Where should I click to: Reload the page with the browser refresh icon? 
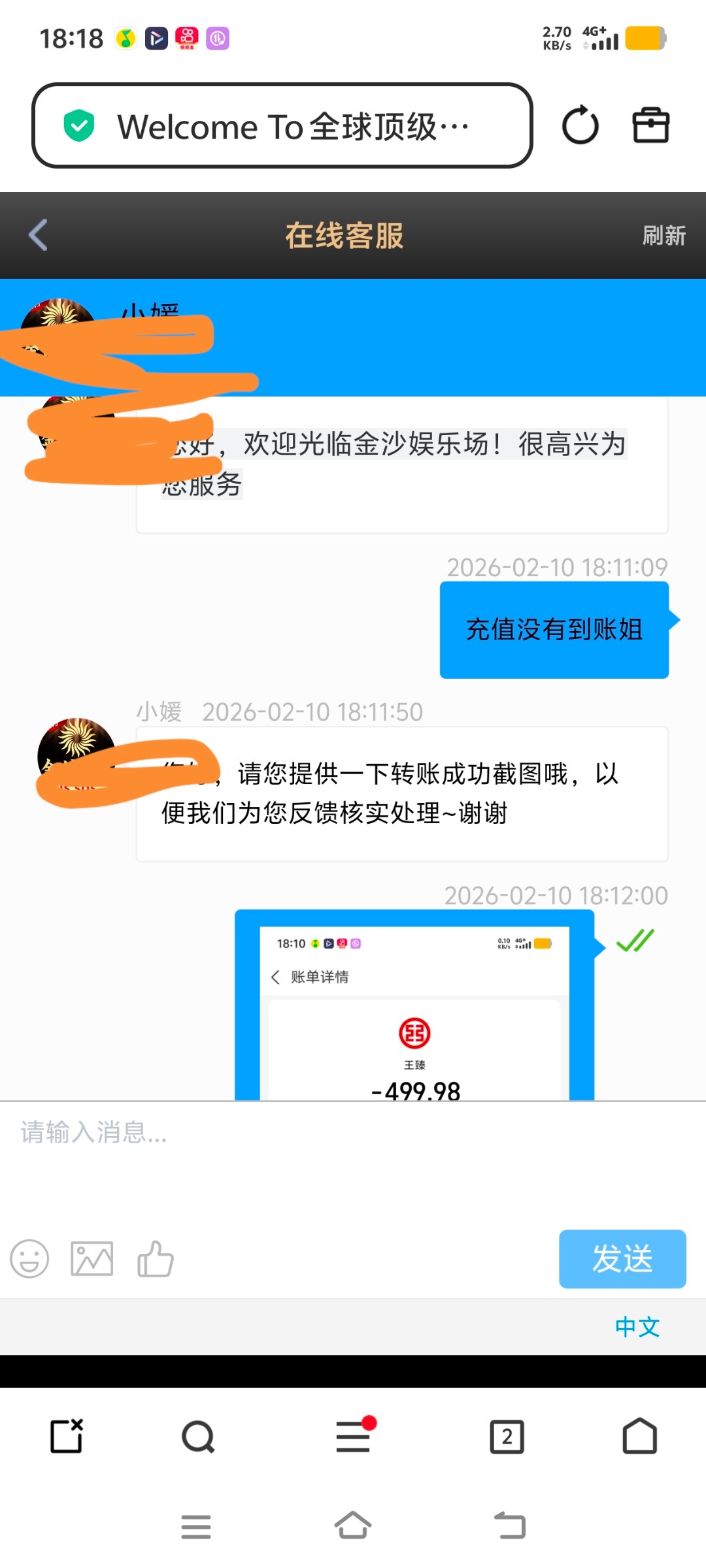580,125
